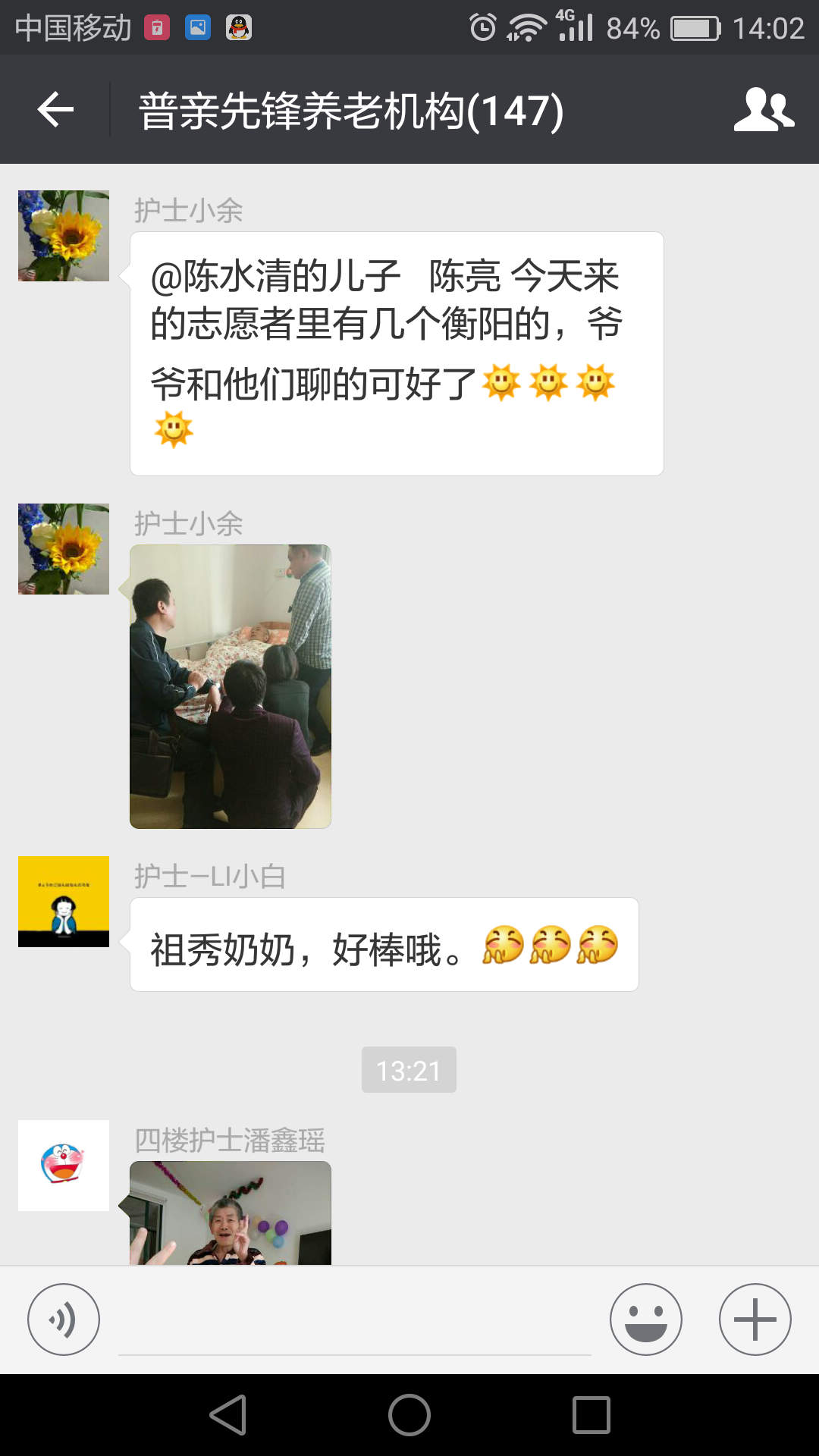Open the plus attachment menu
Viewport: 819px width, 1456px height.
(755, 1319)
